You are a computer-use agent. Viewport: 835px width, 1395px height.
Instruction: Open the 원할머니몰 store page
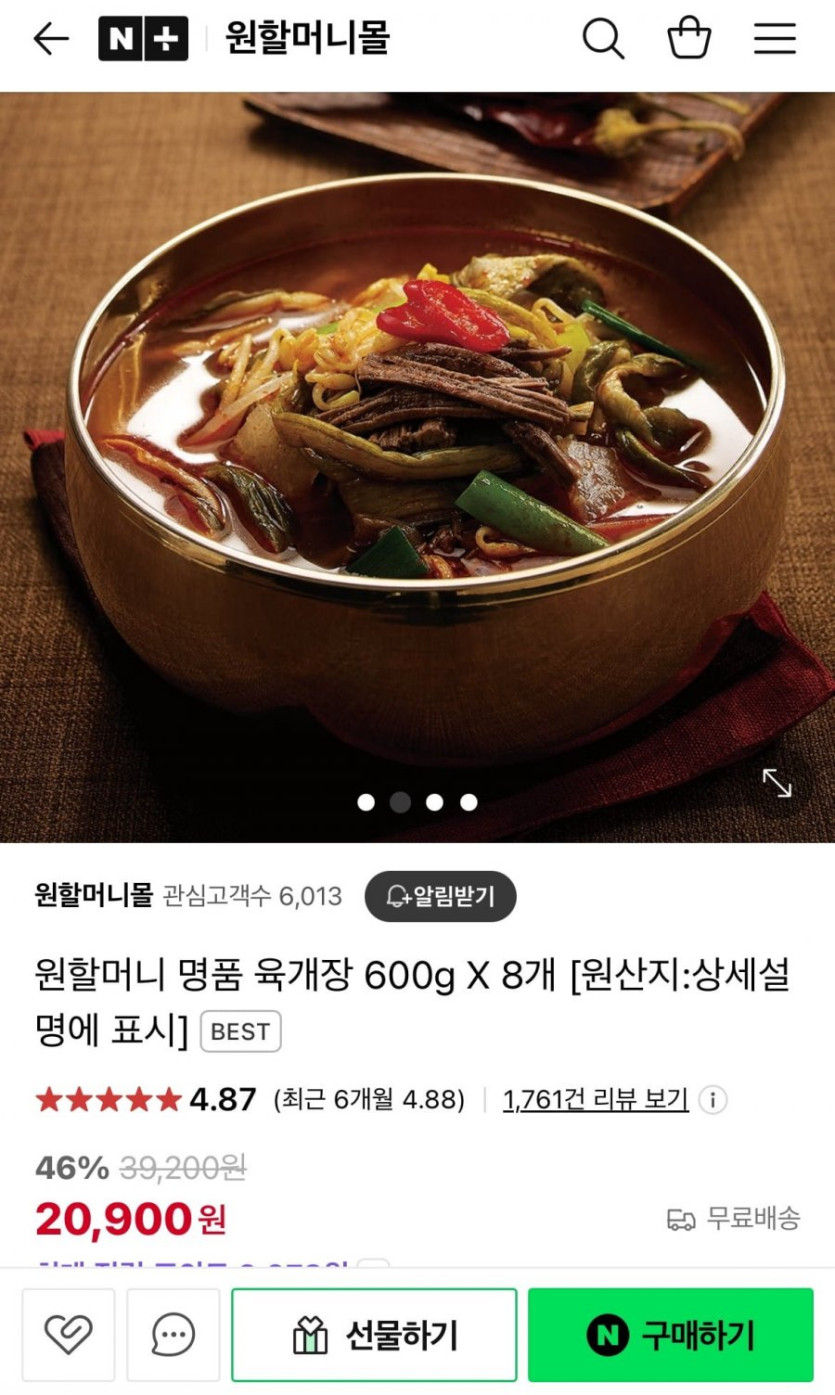[307, 39]
